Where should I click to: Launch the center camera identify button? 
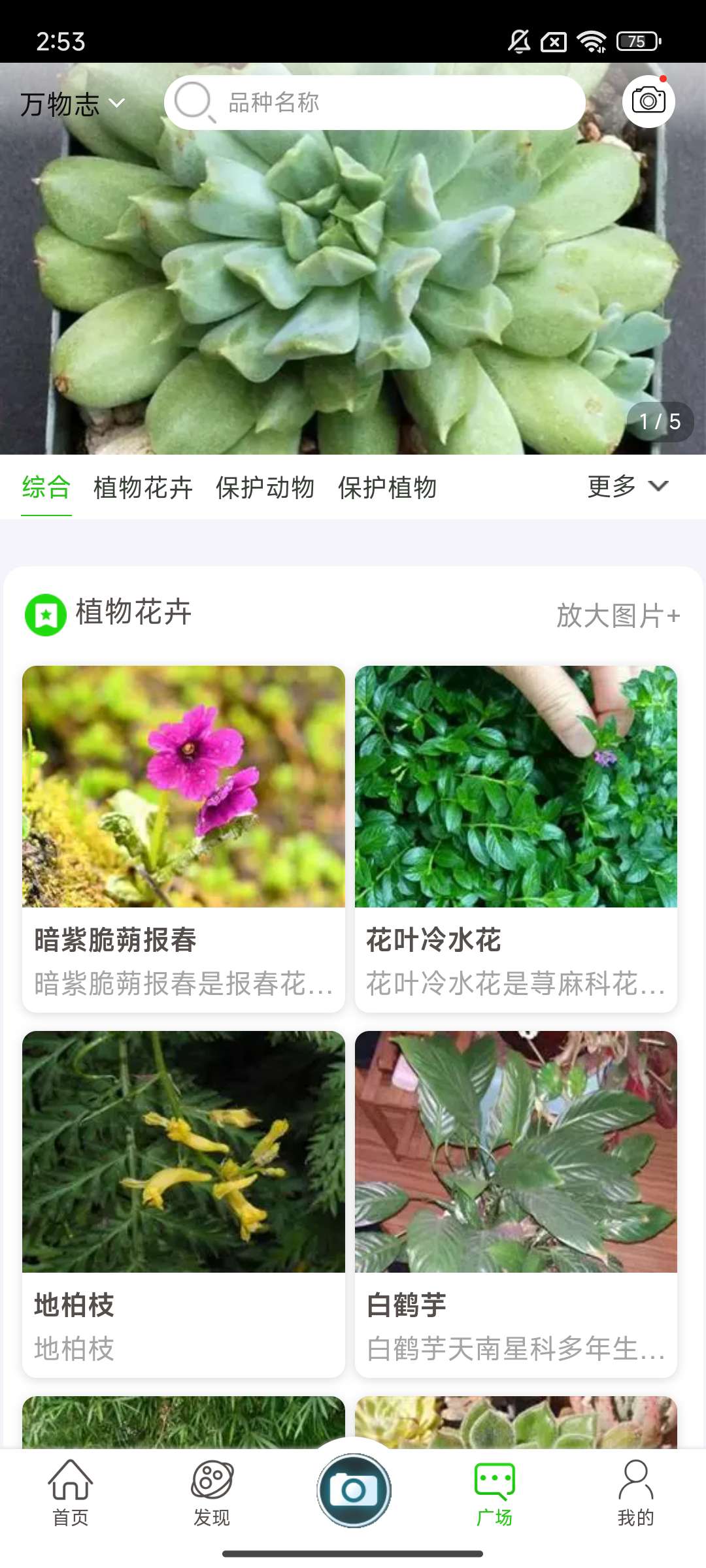click(x=354, y=1490)
